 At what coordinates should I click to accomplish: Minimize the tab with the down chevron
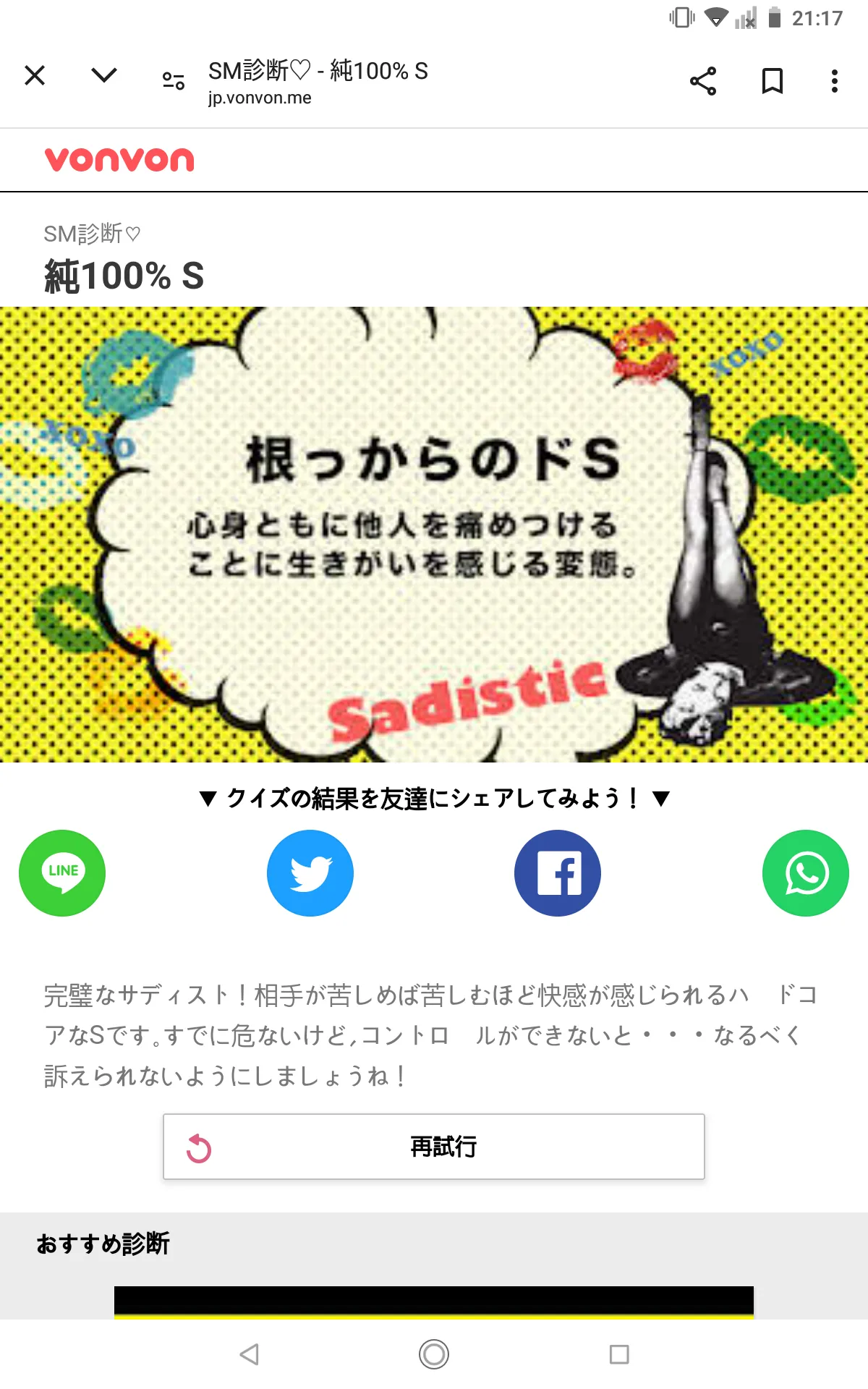[104, 75]
